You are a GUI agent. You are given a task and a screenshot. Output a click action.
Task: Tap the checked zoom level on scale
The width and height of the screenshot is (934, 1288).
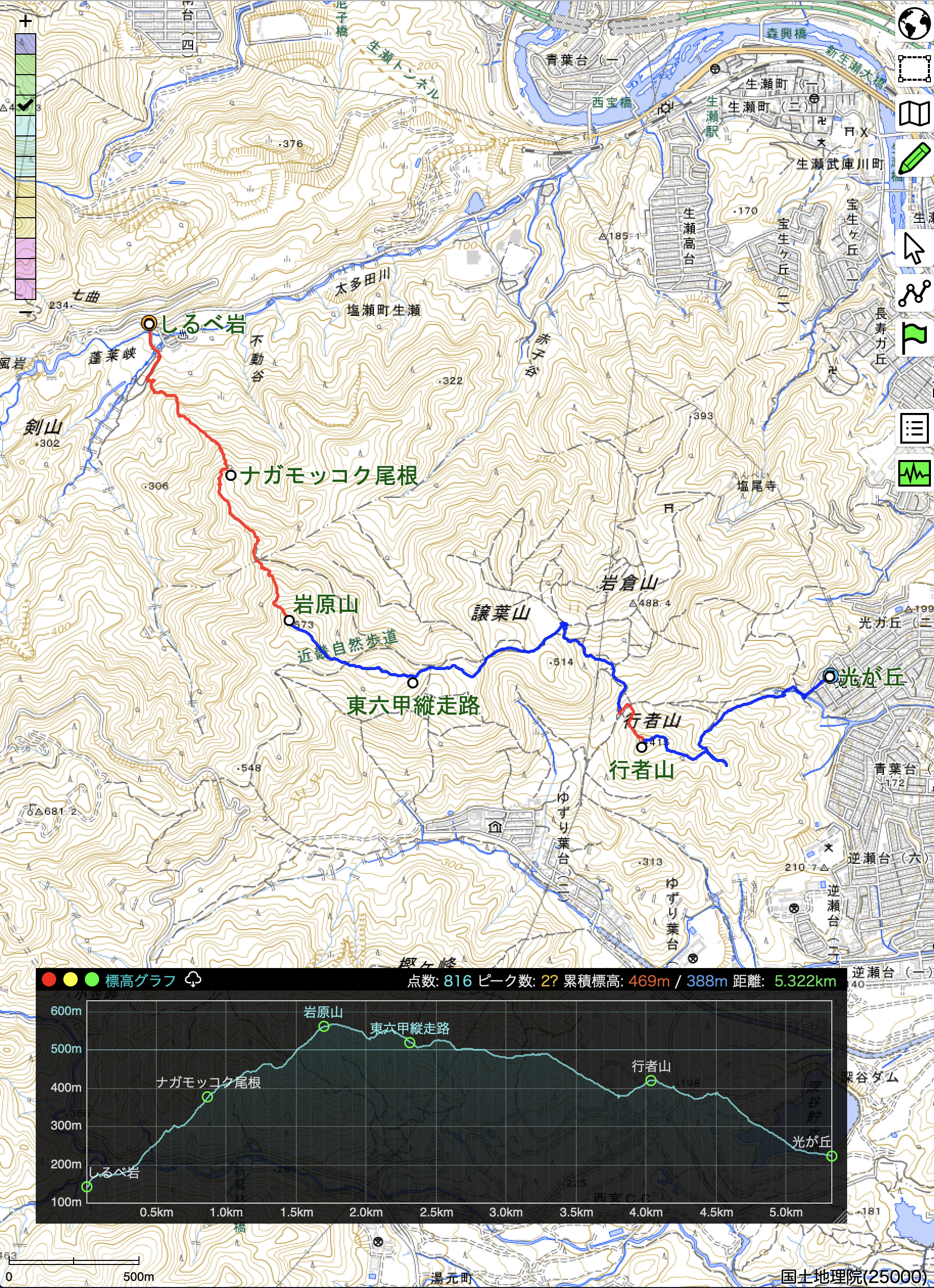pyautogui.click(x=25, y=104)
